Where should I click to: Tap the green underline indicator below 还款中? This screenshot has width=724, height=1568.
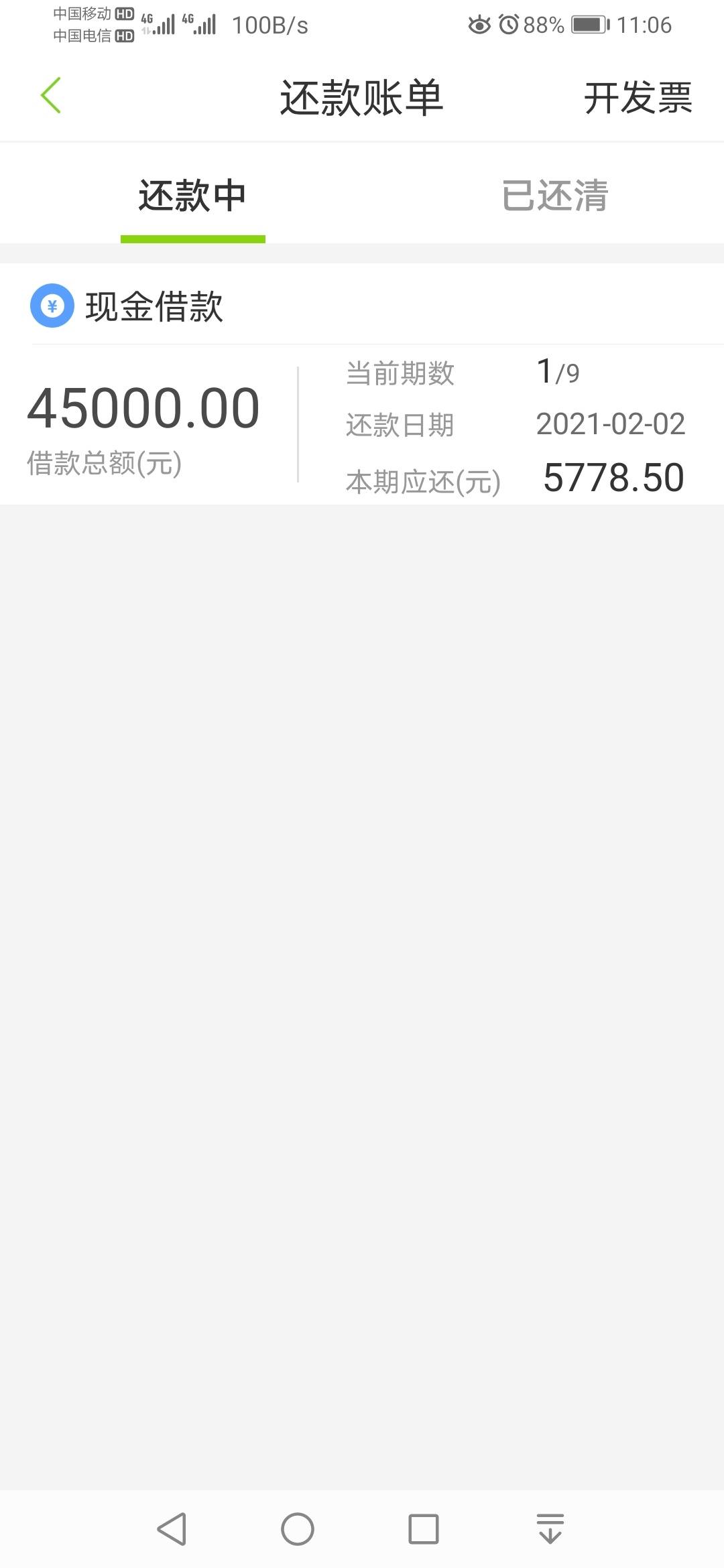click(192, 238)
